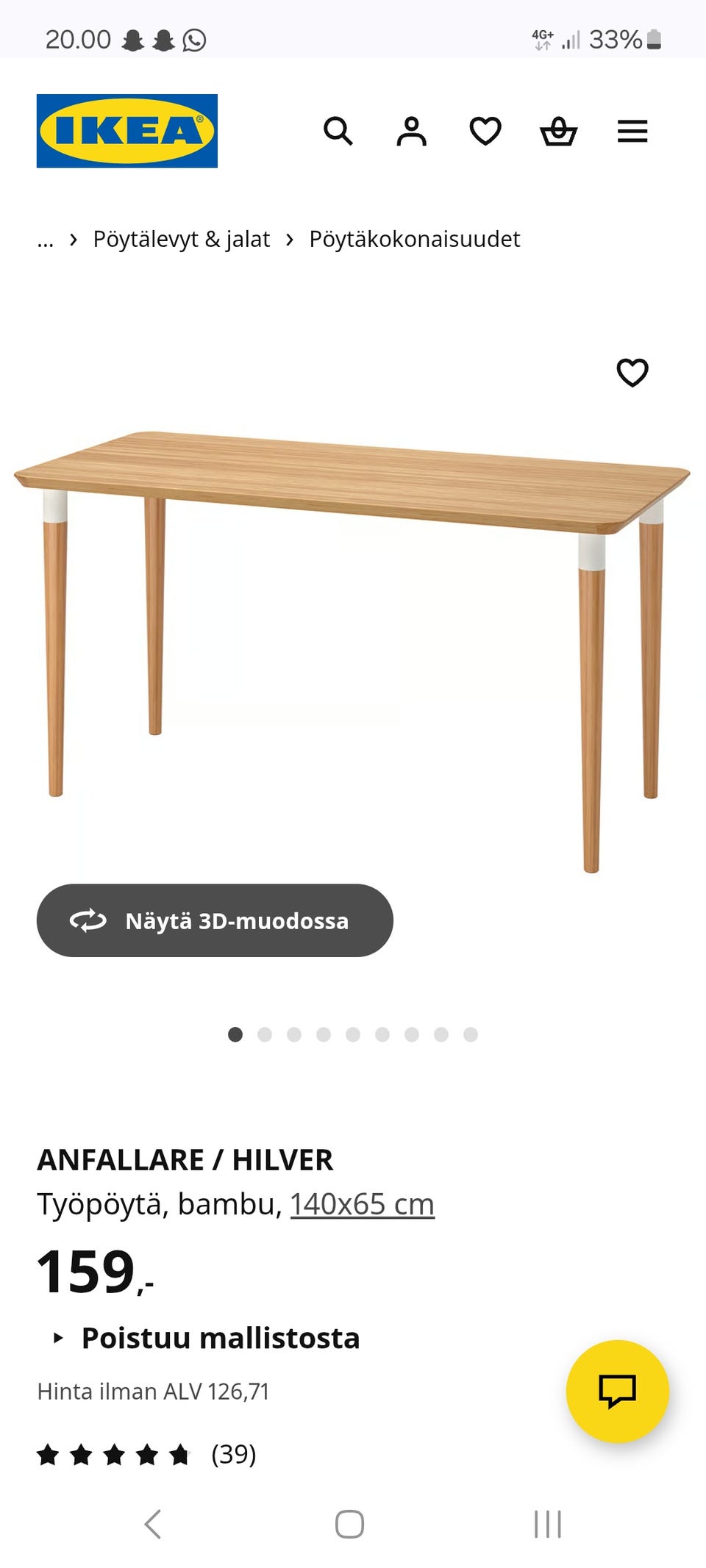Screen dimensions: 706x1568
Task: Tap the IKEA logo to go home
Action: 126,131
